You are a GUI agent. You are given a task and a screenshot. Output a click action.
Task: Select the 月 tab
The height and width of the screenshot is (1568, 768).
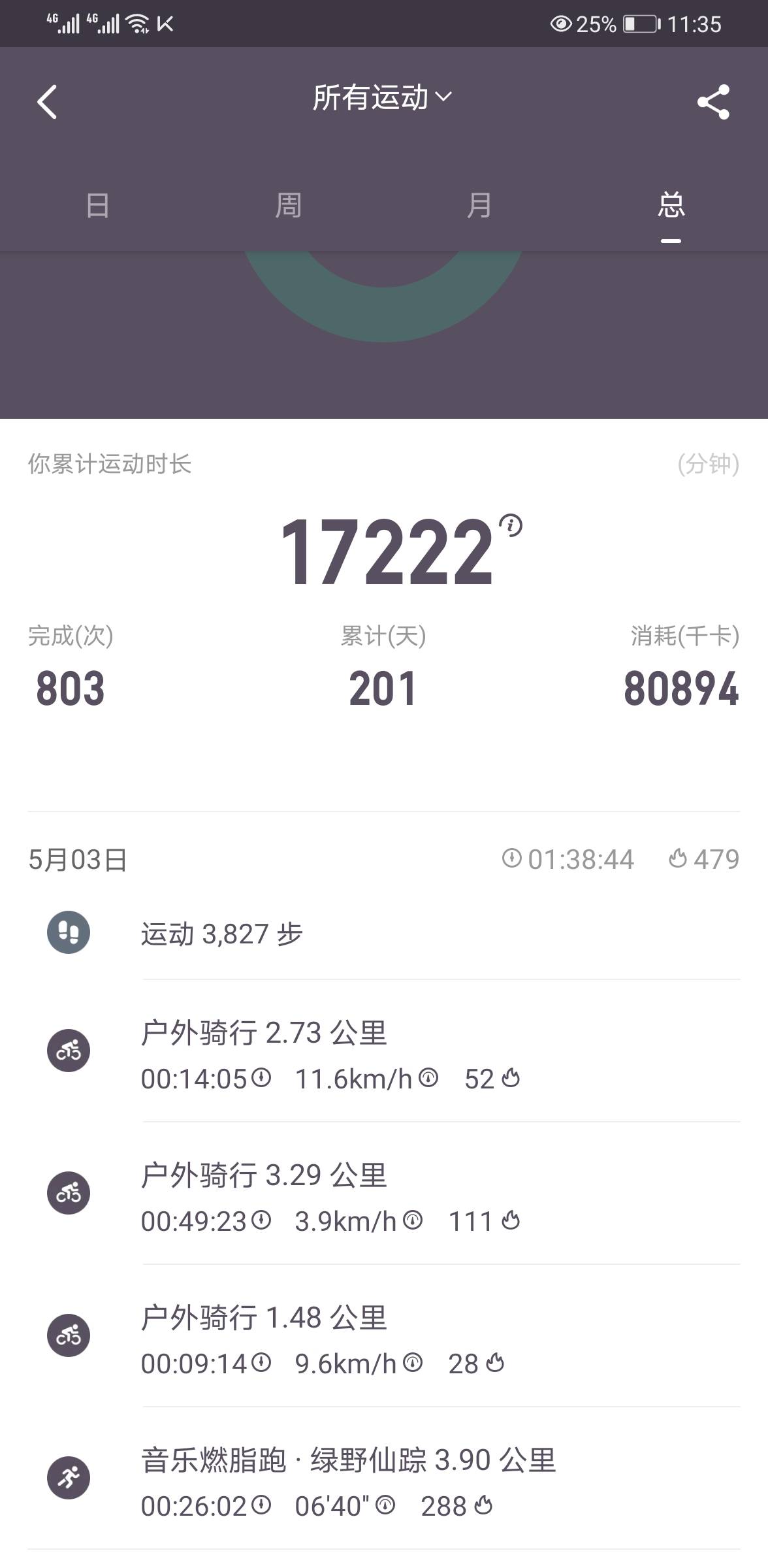(479, 206)
